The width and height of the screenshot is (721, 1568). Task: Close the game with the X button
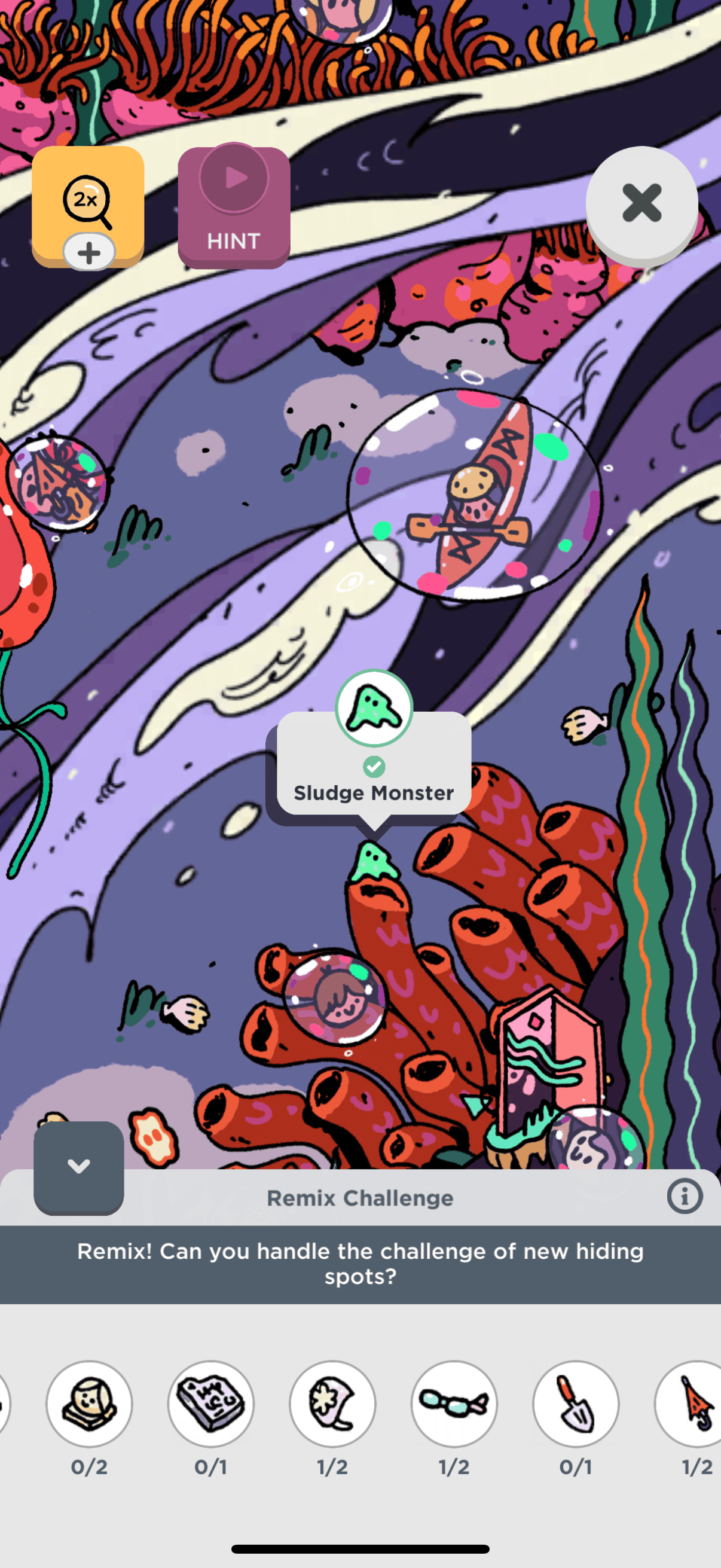click(641, 203)
